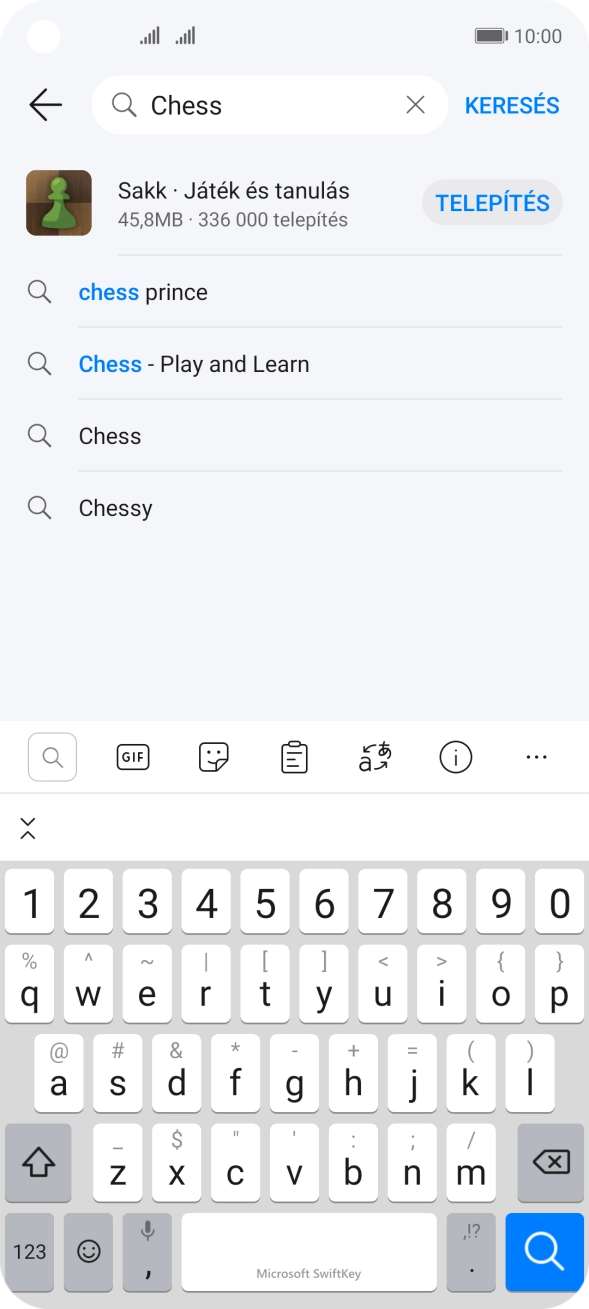Open the Sakk · Játék és tanulás app result

[x=232, y=203]
